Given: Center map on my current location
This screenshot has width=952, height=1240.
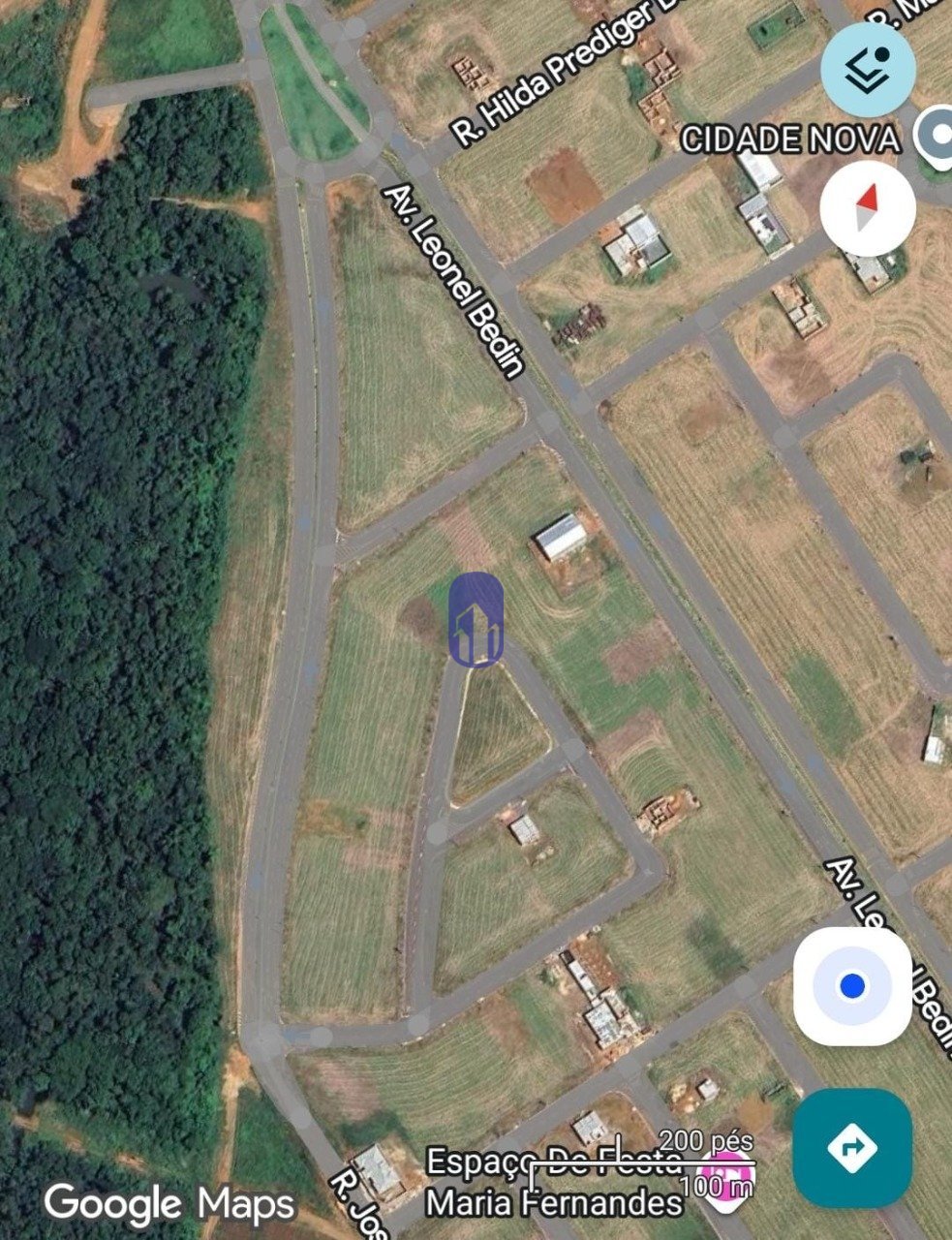Looking at the screenshot, I should [x=852, y=986].
